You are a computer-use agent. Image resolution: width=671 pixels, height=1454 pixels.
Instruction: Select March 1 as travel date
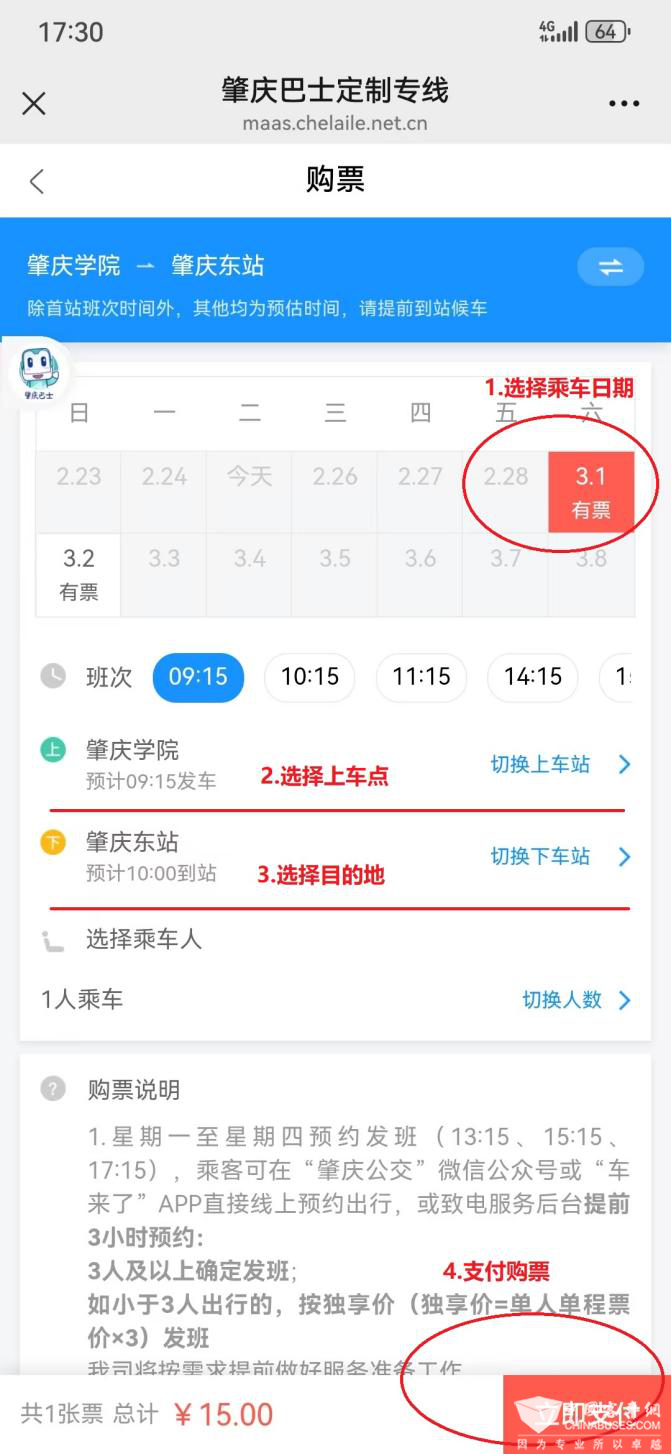591,491
